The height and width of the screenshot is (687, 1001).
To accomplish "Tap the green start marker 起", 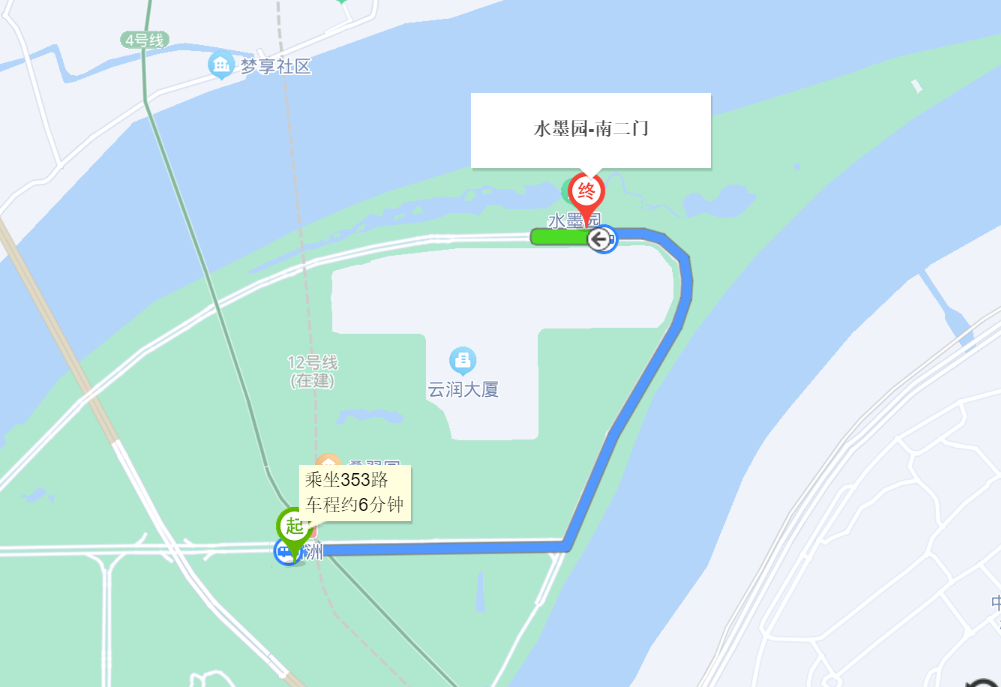I will coord(293,526).
